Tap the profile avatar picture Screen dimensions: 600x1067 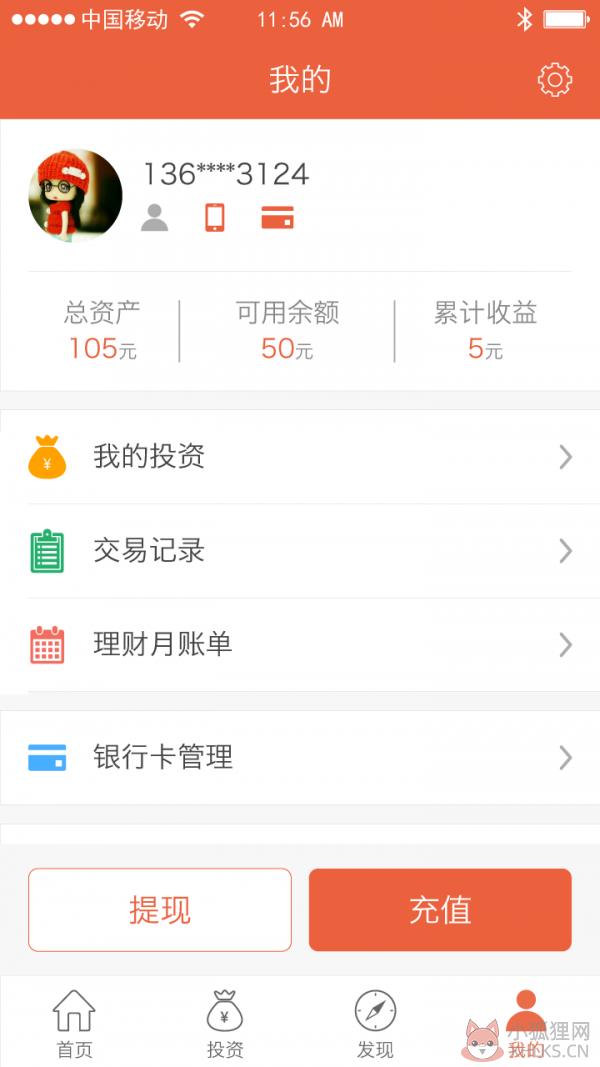(x=76, y=196)
